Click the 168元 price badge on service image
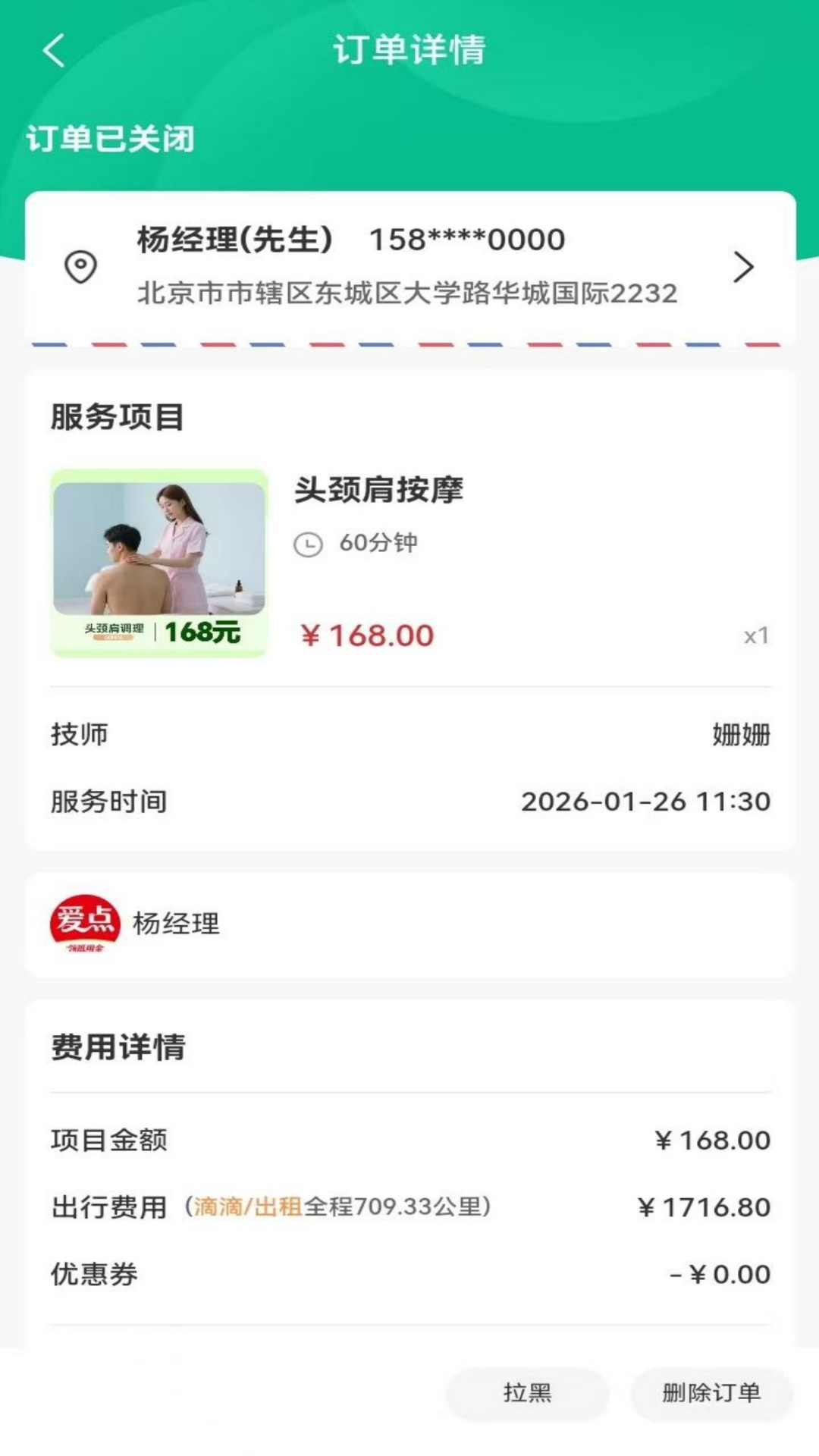Screen dimensions: 819x1456 (203, 629)
